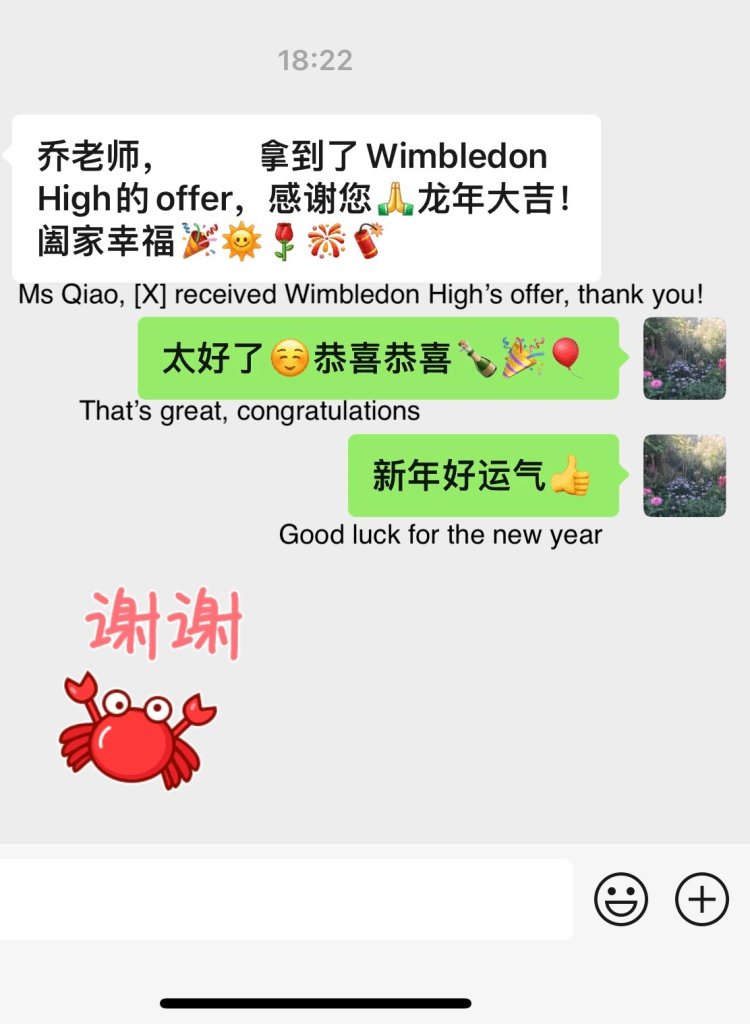The width and height of the screenshot is (750, 1024).
Task: Open the plus attachments menu
Action: (x=702, y=899)
